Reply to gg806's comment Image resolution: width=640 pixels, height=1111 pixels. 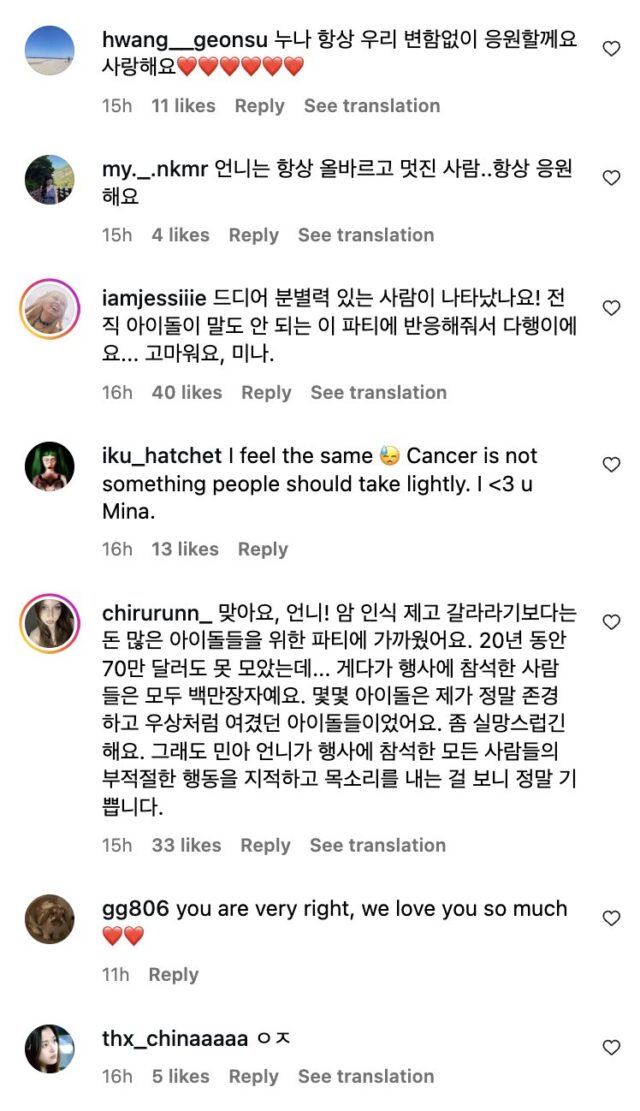tap(173, 974)
